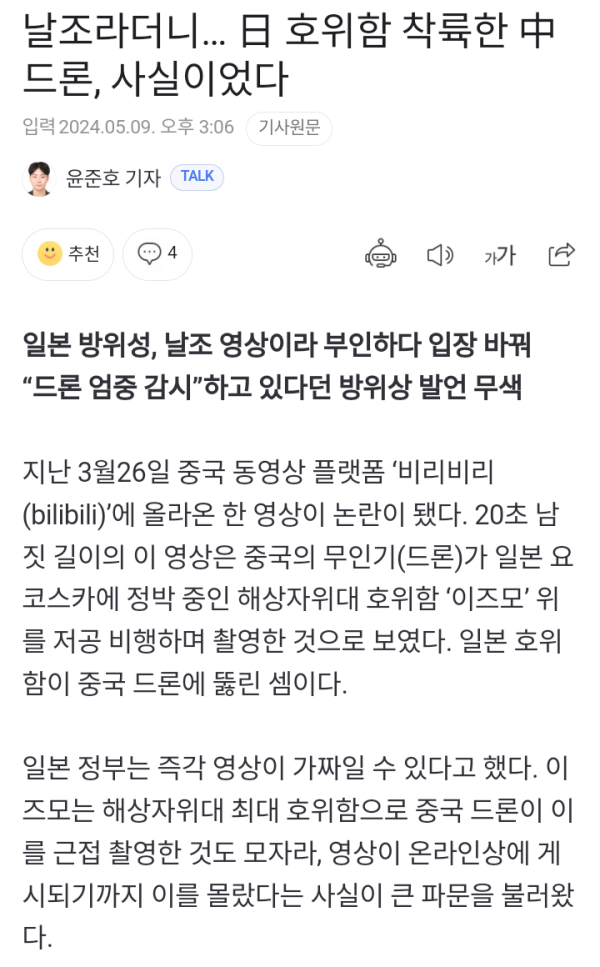
Task: Open reporter 윤준호's profile
Action: coord(113,178)
